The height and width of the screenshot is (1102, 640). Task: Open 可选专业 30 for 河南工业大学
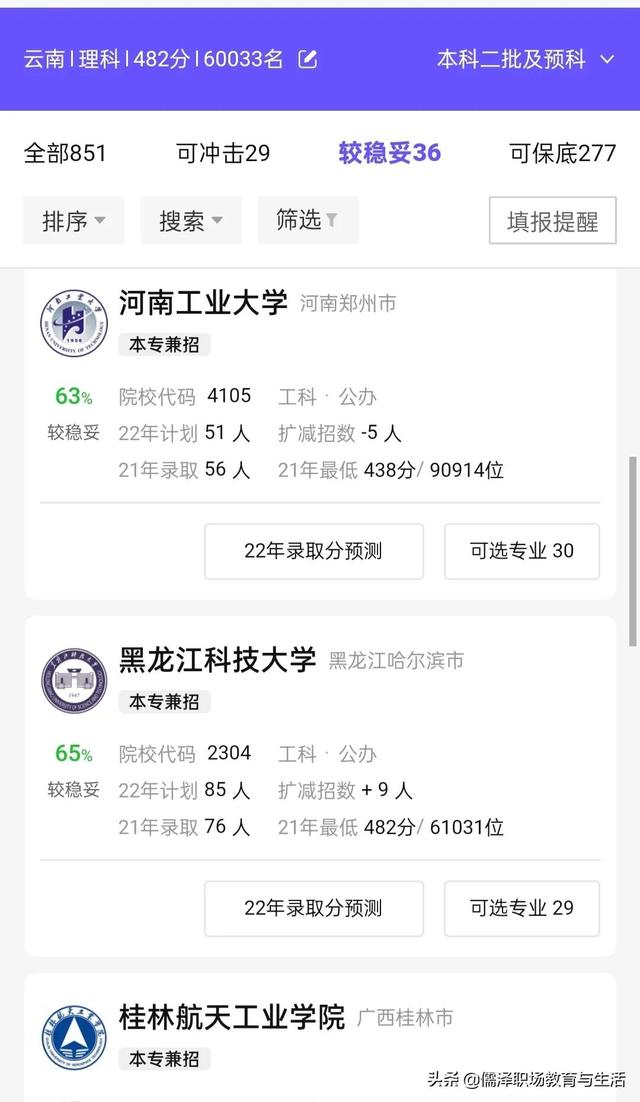pos(521,551)
